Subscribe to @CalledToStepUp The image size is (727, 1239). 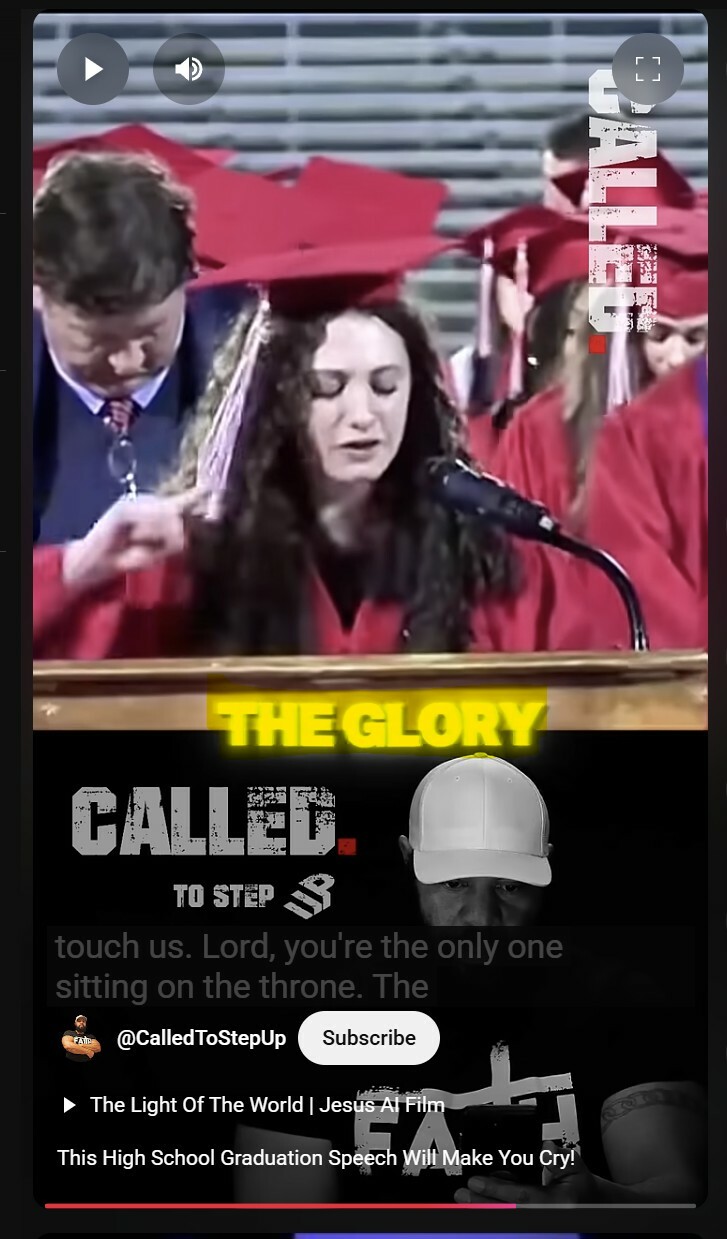pos(369,1038)
